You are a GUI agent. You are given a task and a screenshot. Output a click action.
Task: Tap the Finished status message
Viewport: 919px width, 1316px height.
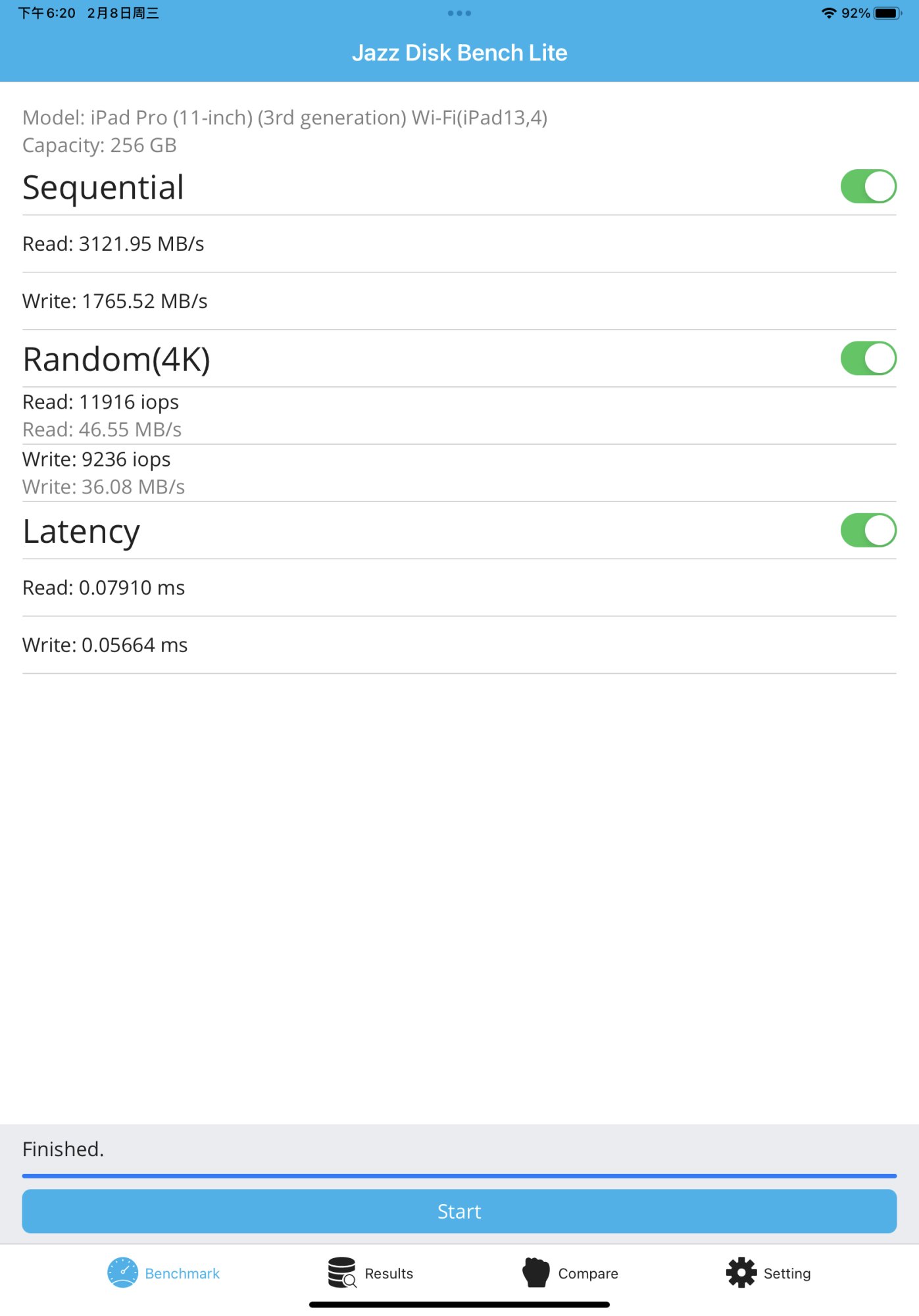pyautogui.click(x=63, y=1148)
